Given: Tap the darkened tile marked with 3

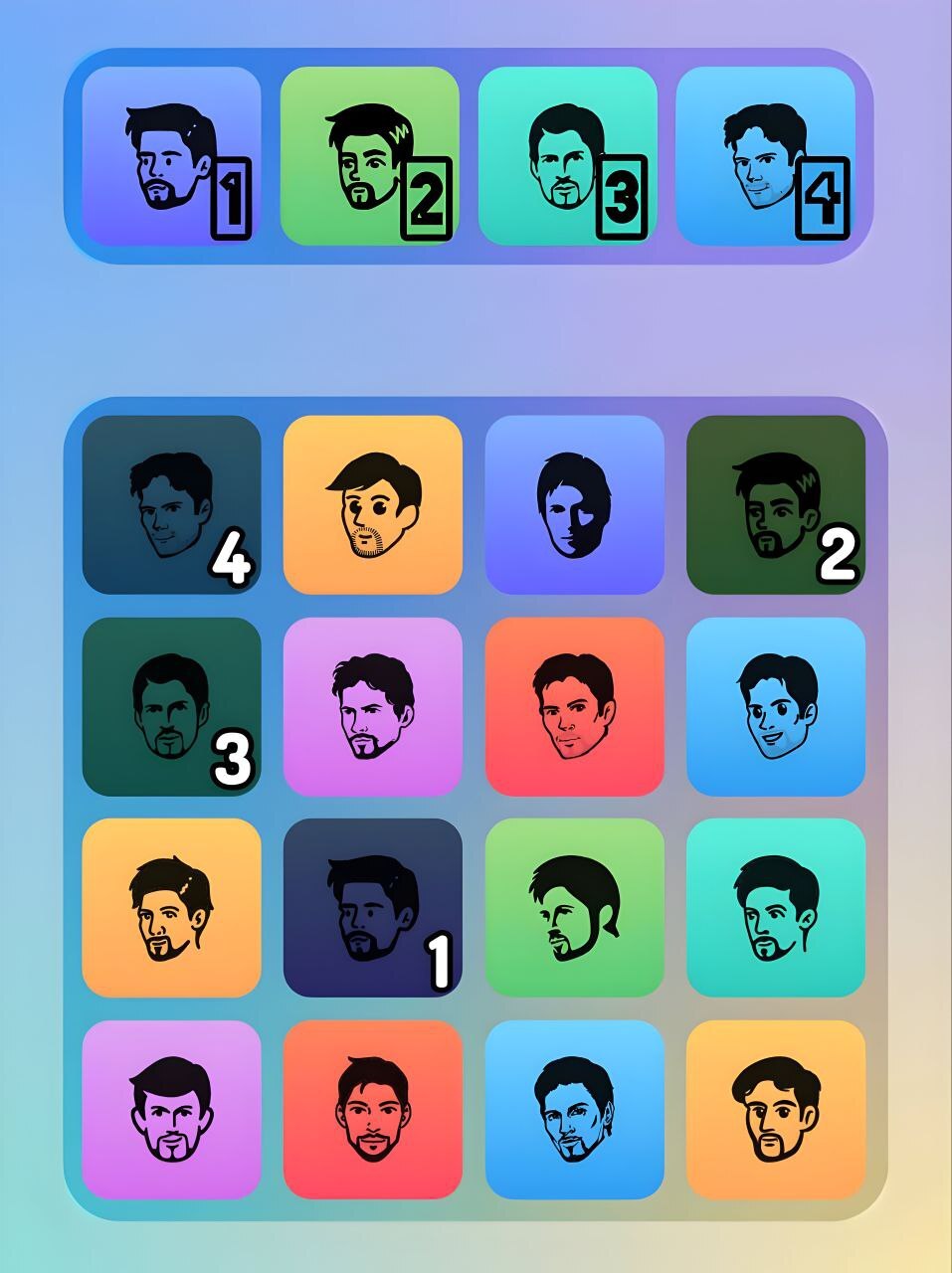Looking at the screenshot, I should (171, 706).
